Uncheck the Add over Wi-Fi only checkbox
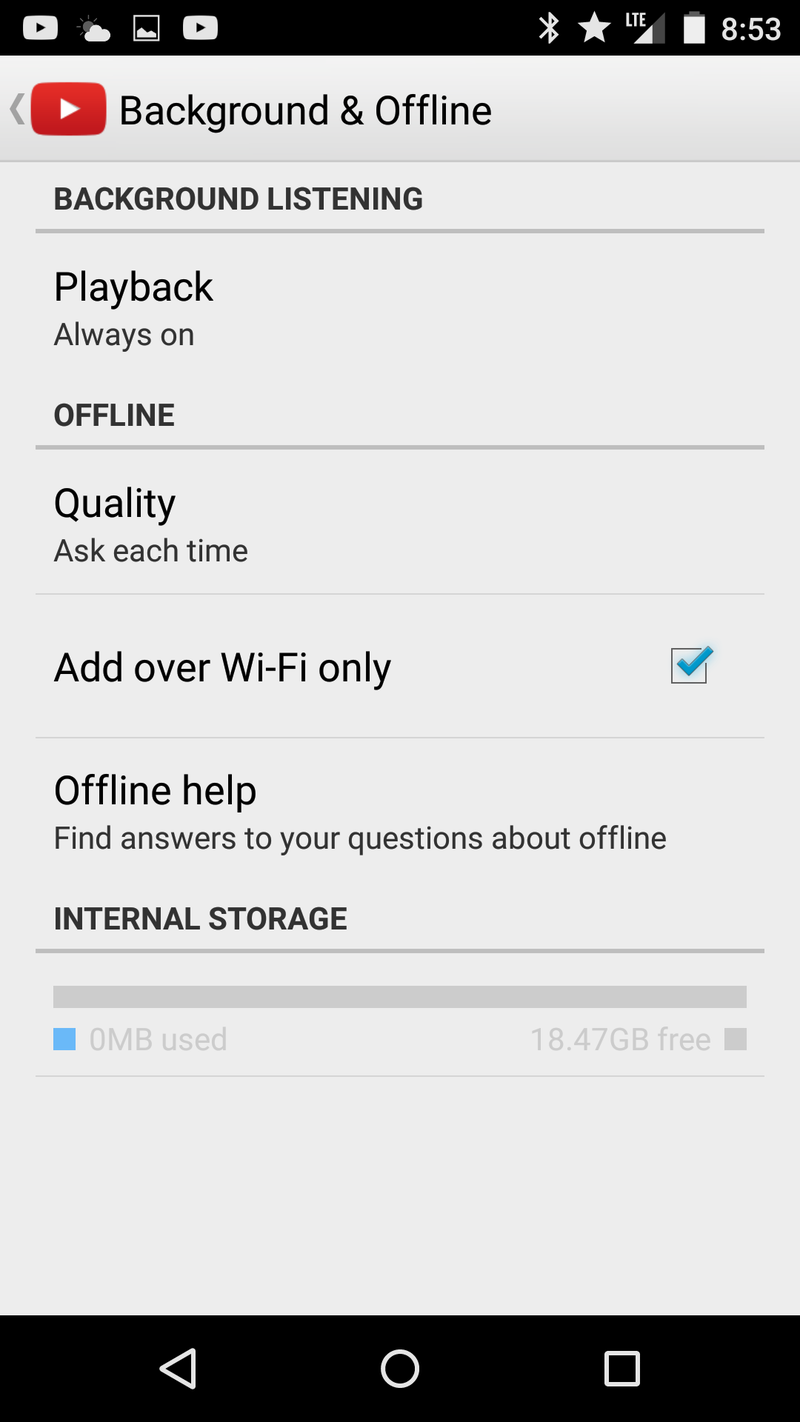Screen dimensions: 800x1422 pyautogui.click(x=690, y=665)
